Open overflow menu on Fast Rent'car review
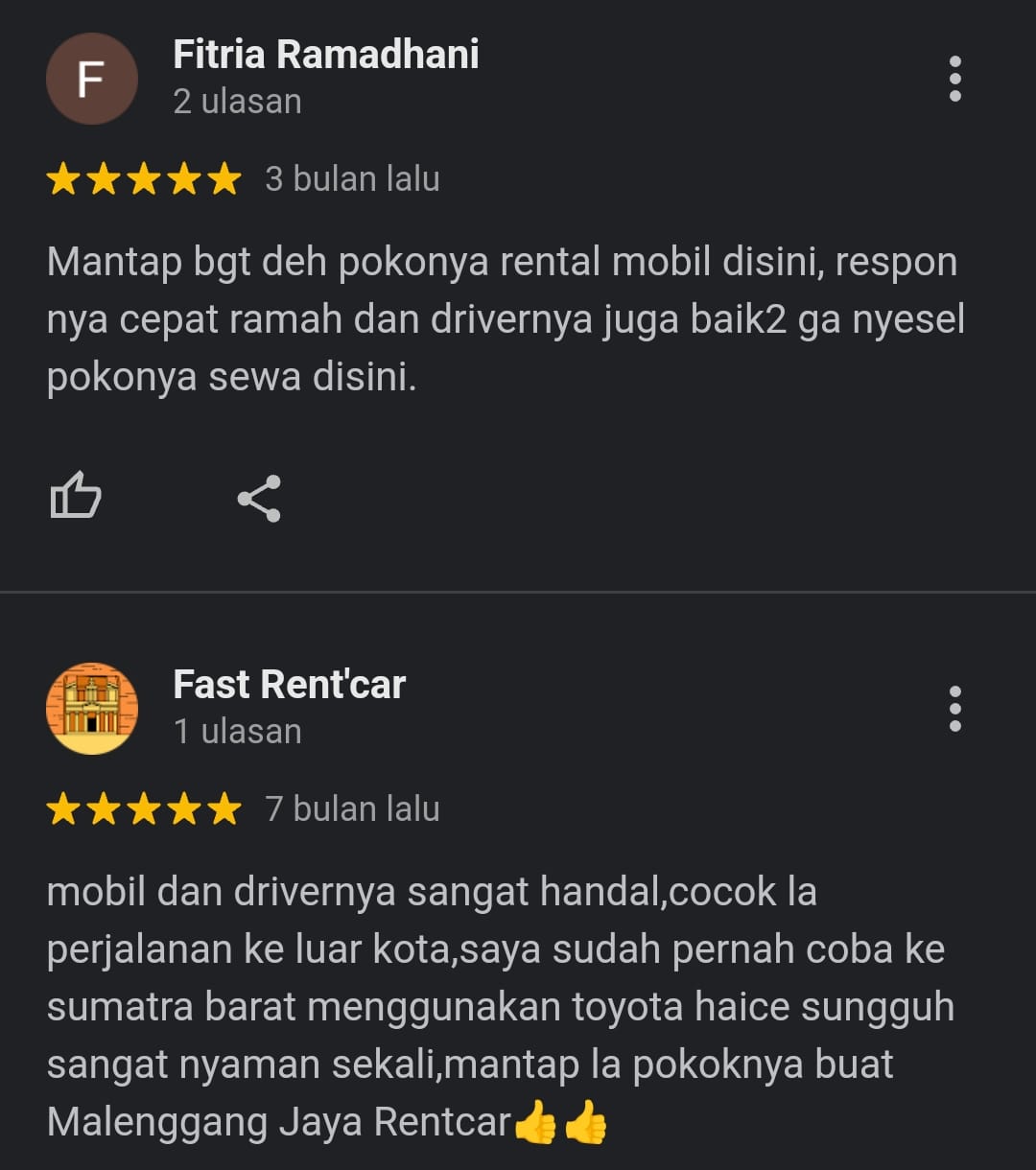This screenshot has height=1170, width=1036. click(954, 709)
